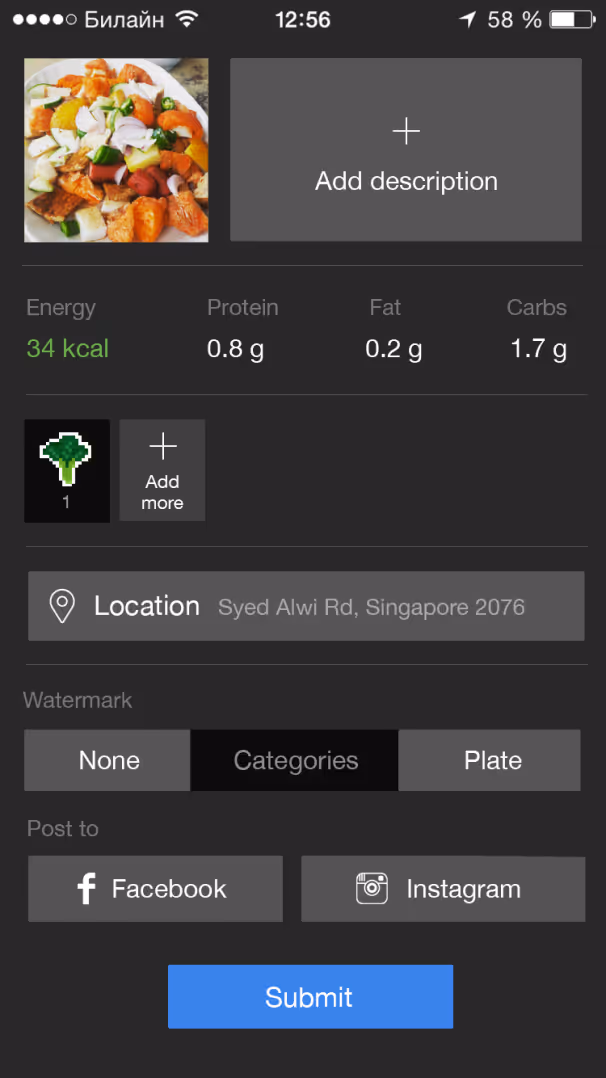The width and height of the screenshot is (606, 1078).
Task: Choose Categories watermark option
Action: coord(295,760)
